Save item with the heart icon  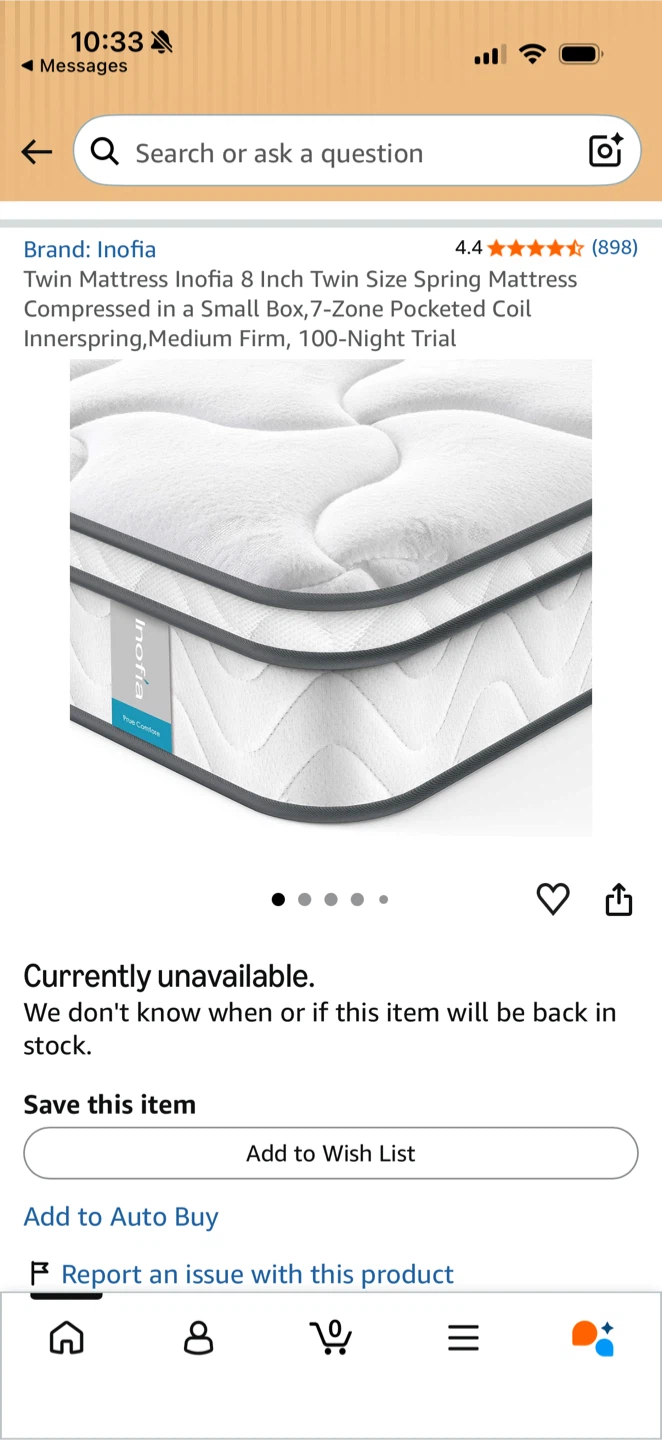[553, 899]
